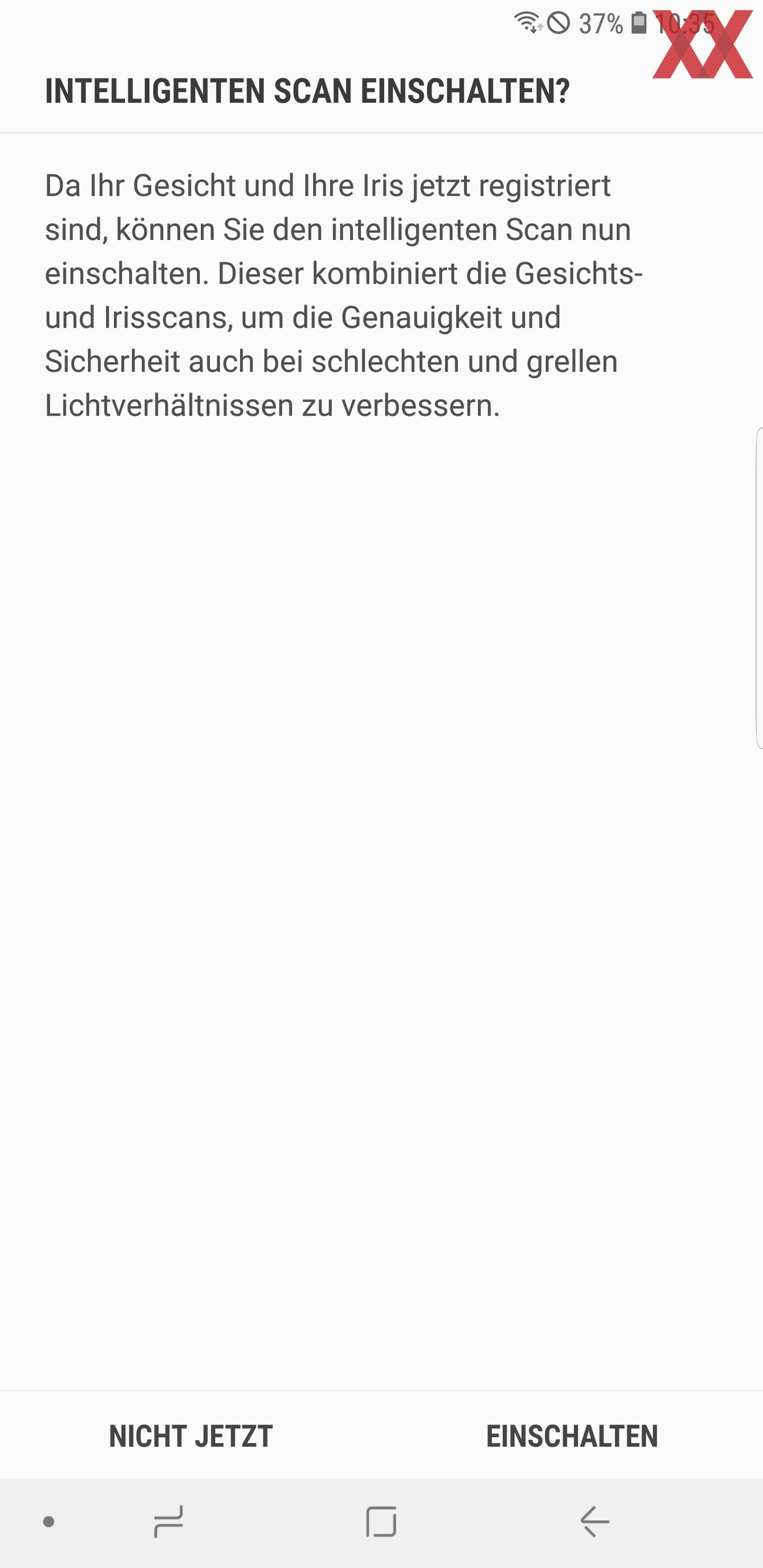
Task: Tap the home button in navigation bar
Action: click(381, 1522)
